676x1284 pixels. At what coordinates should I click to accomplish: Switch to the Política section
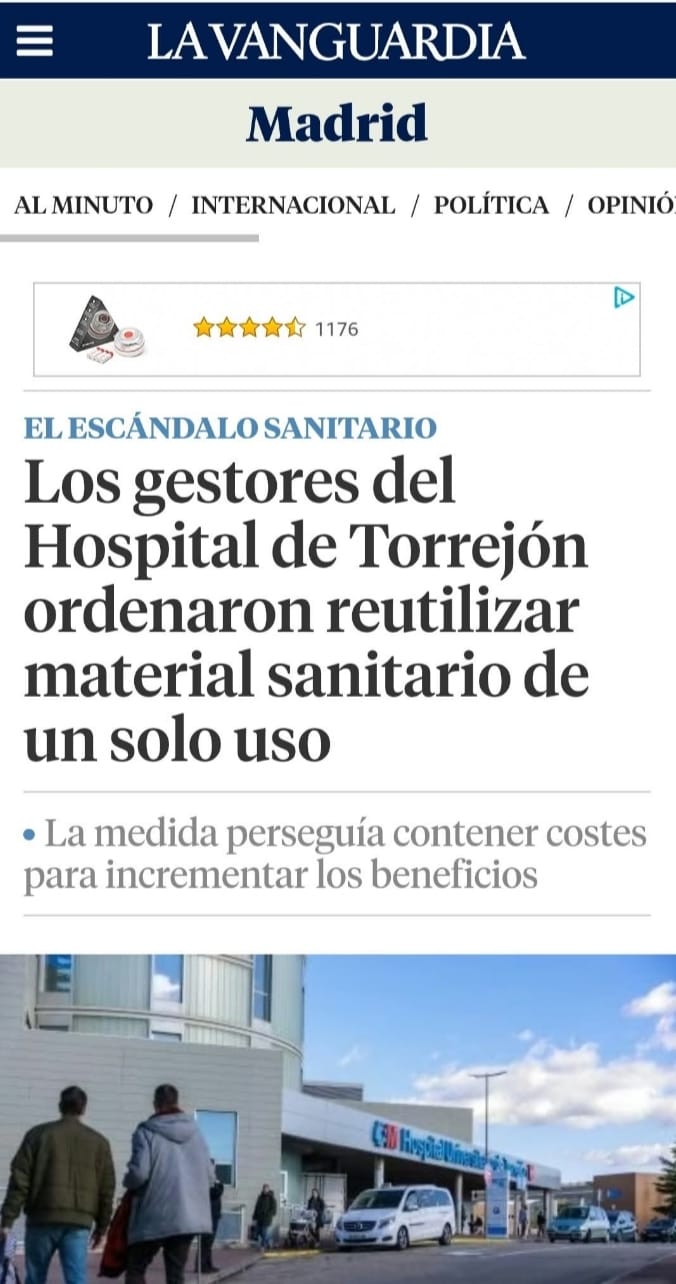(x=491, y=205)
